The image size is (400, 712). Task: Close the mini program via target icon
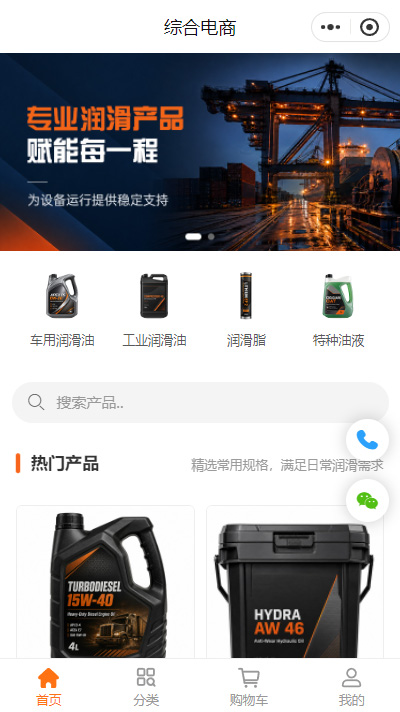pyautogui.click(x=369, y=27)
